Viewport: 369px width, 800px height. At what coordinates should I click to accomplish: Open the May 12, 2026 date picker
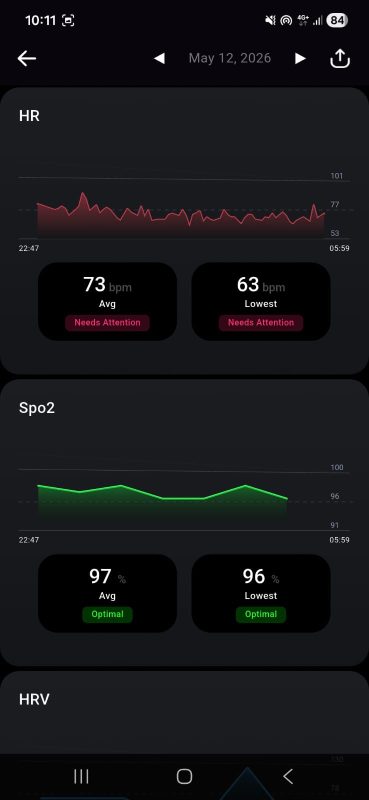(x=230, y=58)
